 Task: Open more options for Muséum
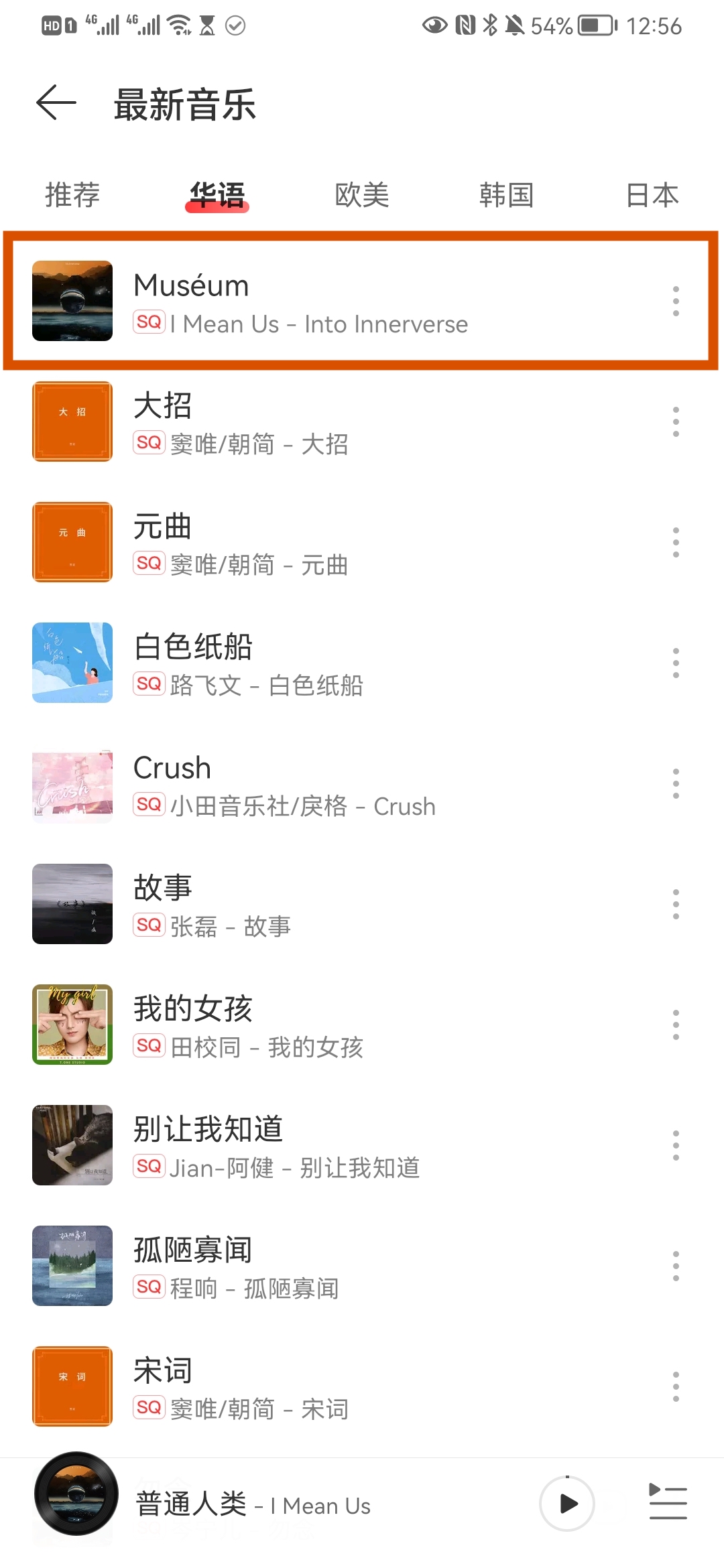(676, 302)
